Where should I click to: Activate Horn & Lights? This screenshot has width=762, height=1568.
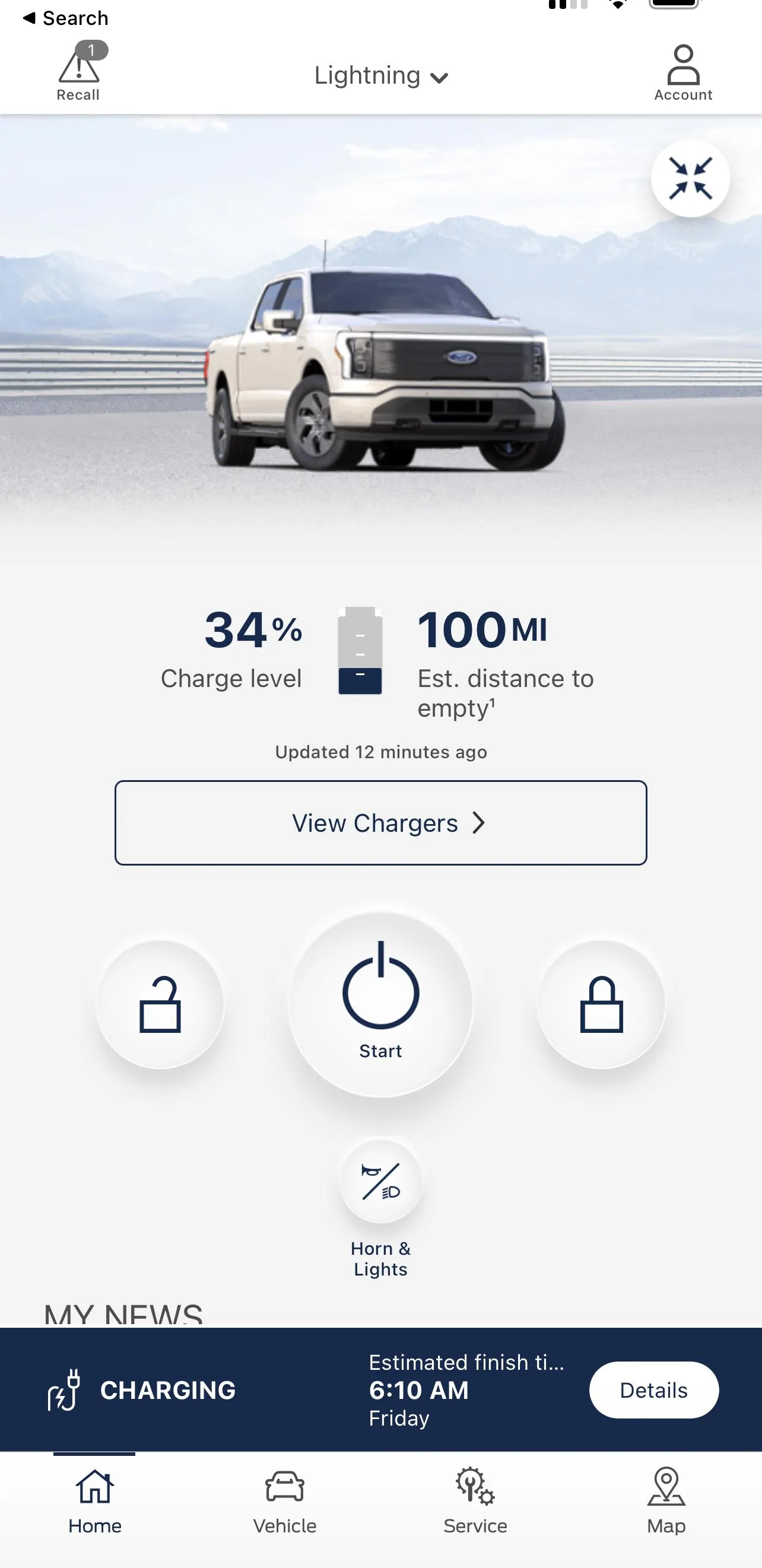(380, 1181)
